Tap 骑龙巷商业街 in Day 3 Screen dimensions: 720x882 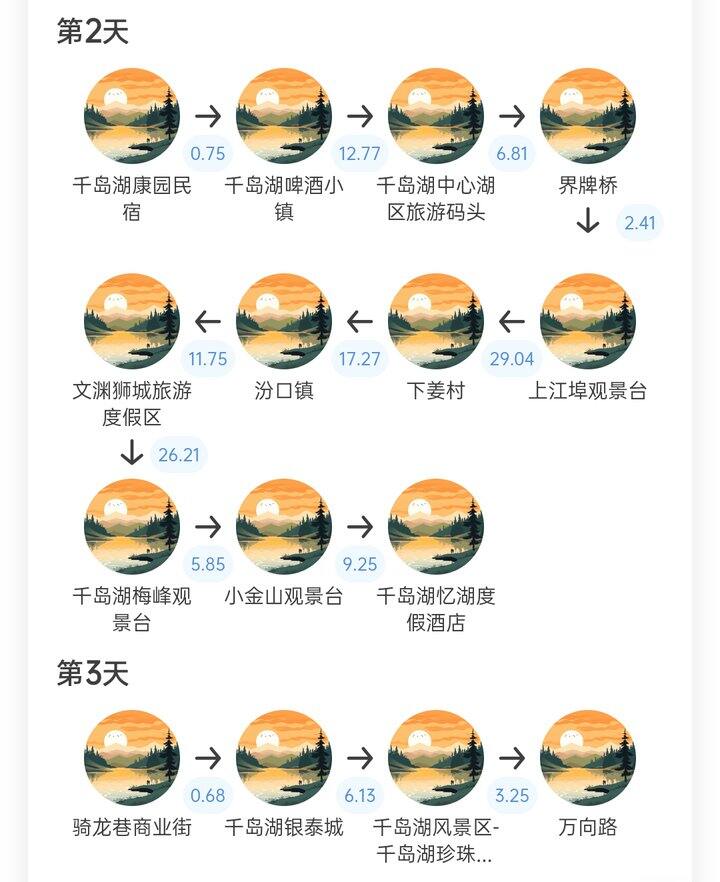[132, 758]
